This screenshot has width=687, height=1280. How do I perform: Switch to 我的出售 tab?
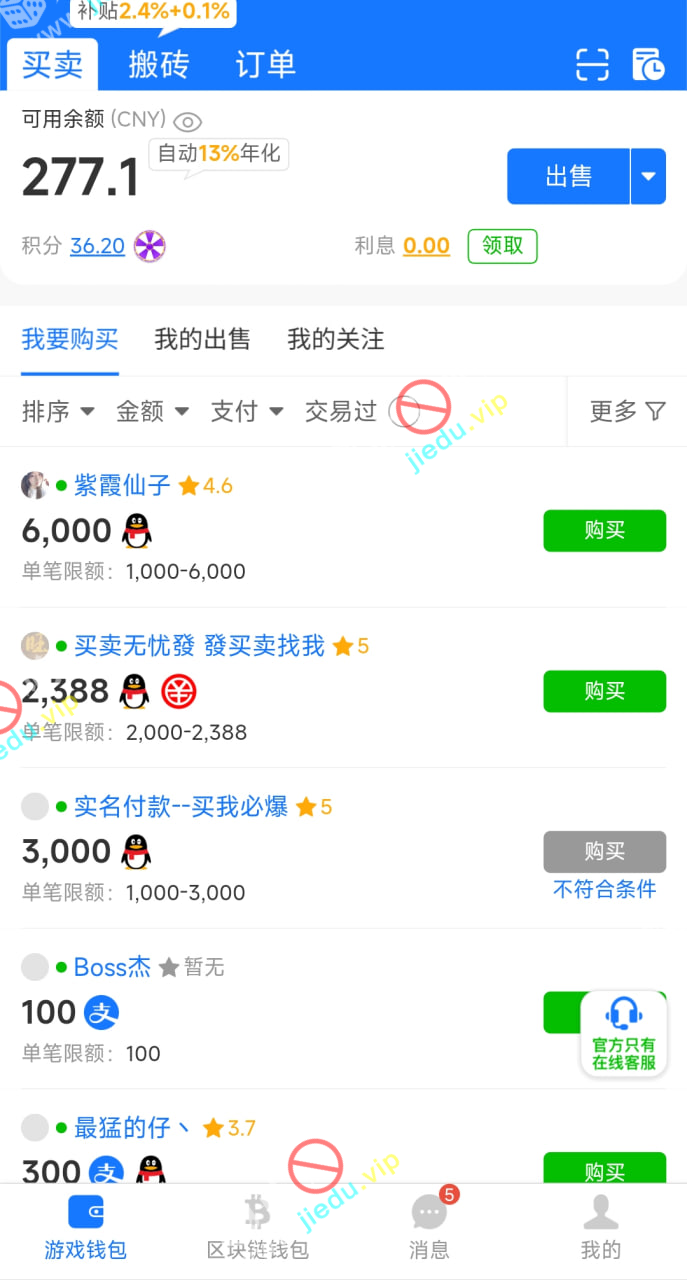point(202,339)
